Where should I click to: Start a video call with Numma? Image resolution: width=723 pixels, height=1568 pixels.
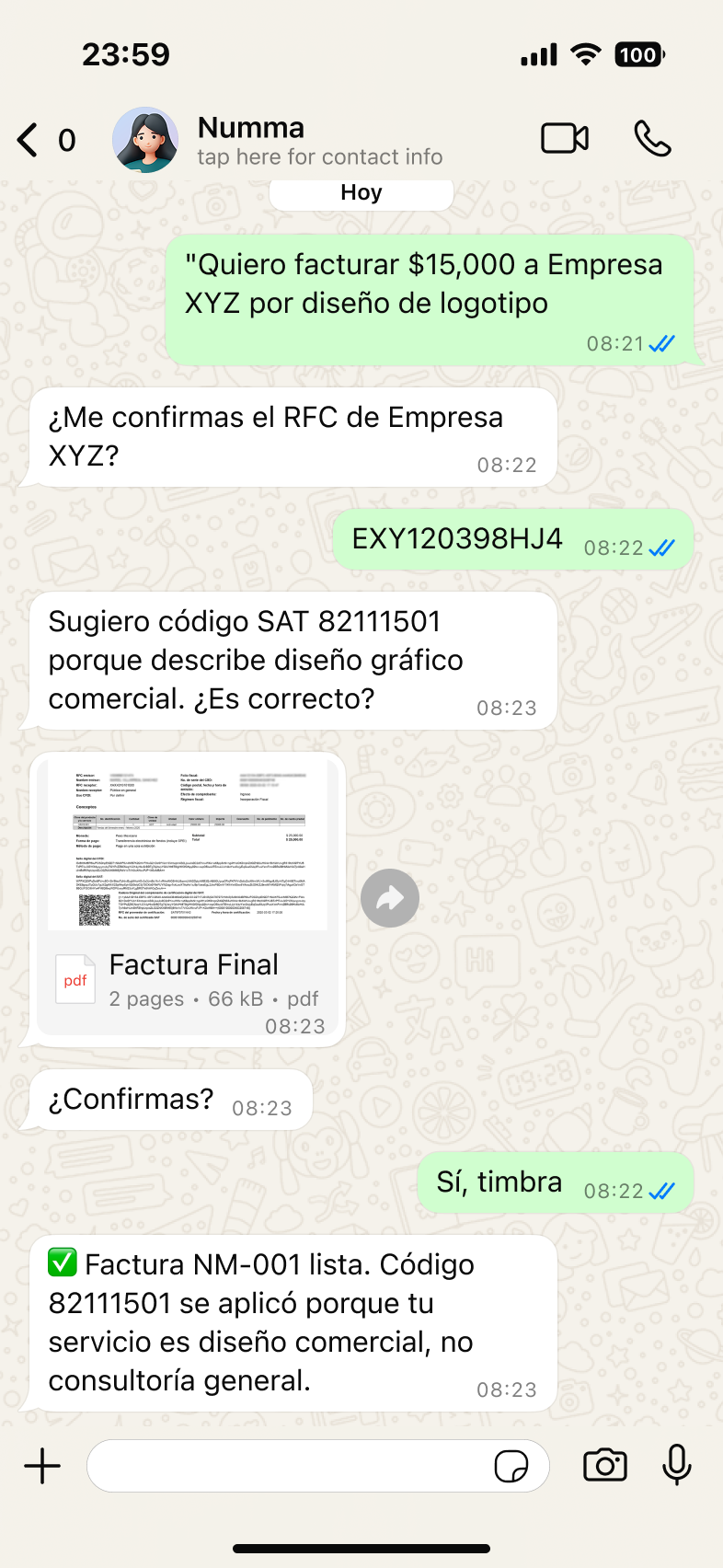click(564, 139)
